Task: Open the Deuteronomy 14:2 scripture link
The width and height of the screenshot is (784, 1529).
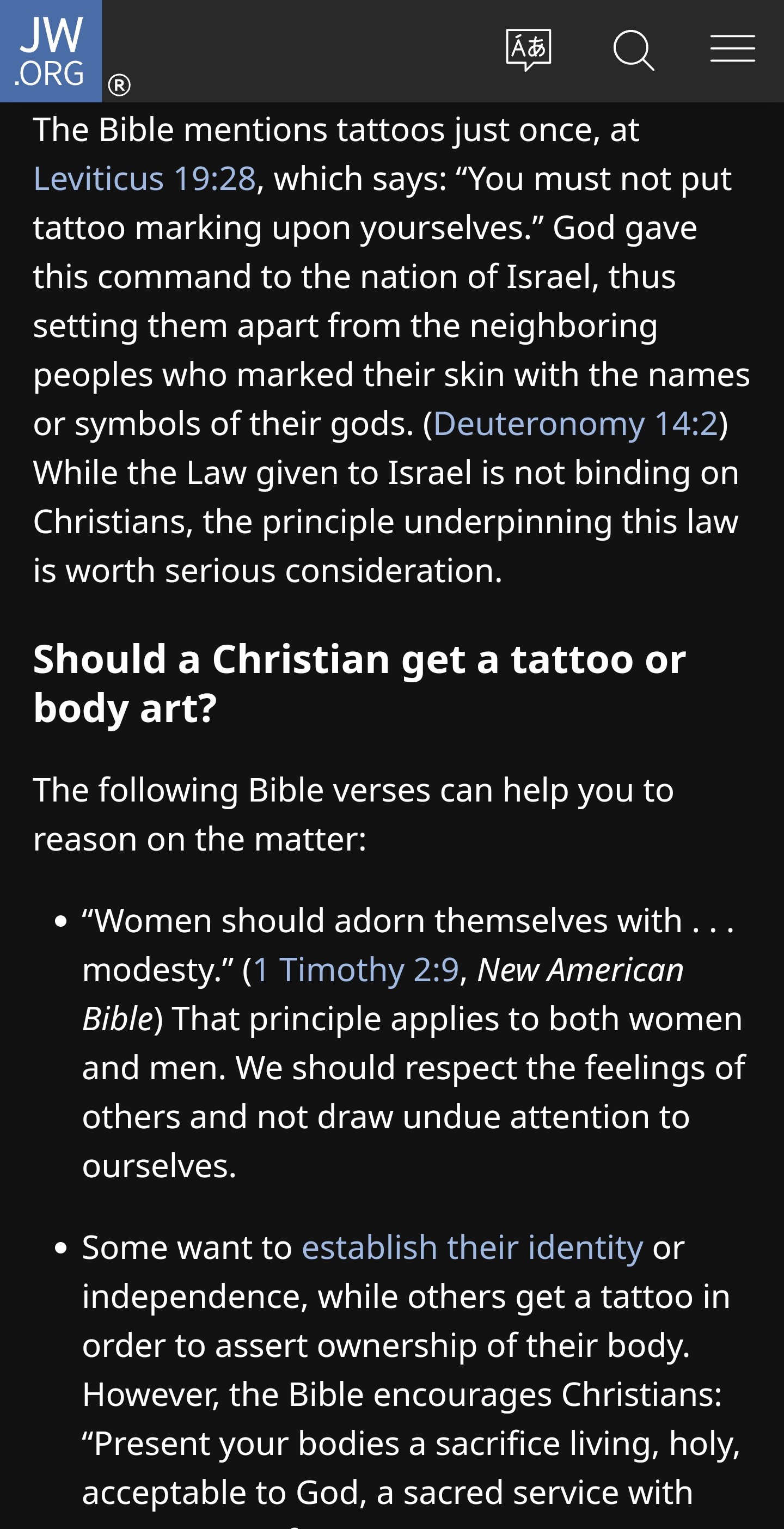Action: click(575, 424)
